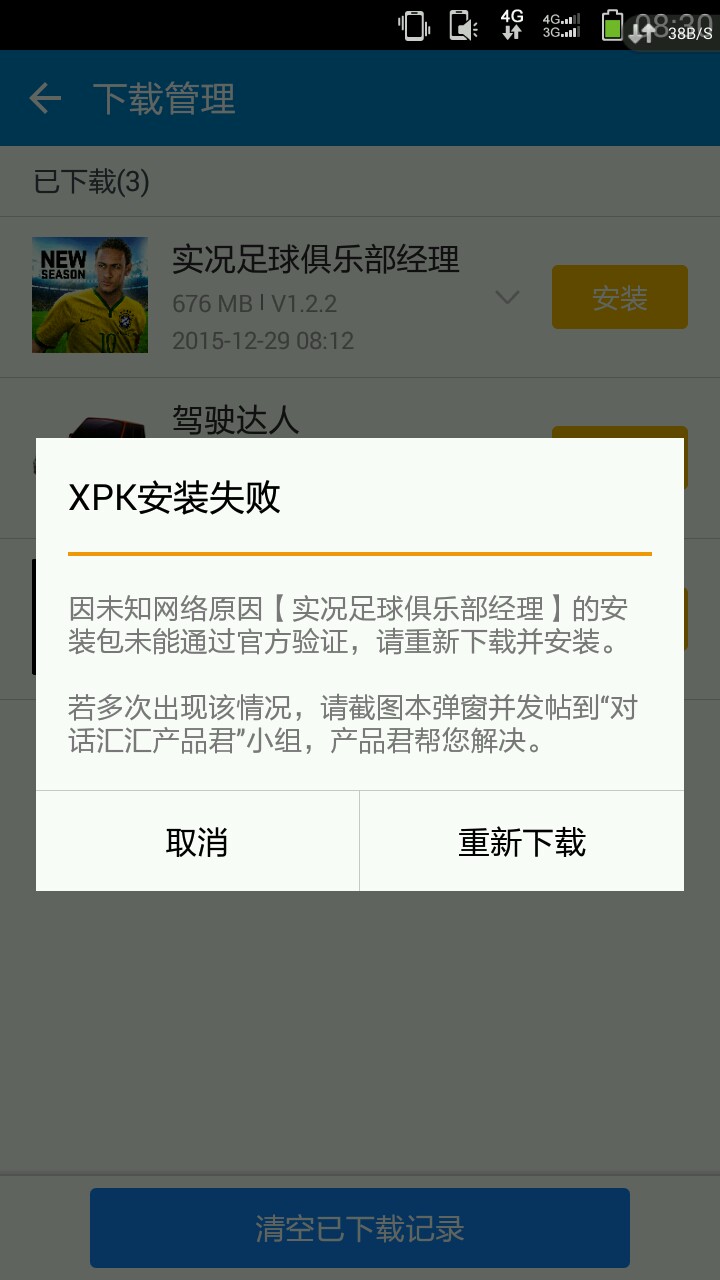The image size is (720, 1280).
Task: Choose 重新下载 to re-download the package
Action: [522, 841]
